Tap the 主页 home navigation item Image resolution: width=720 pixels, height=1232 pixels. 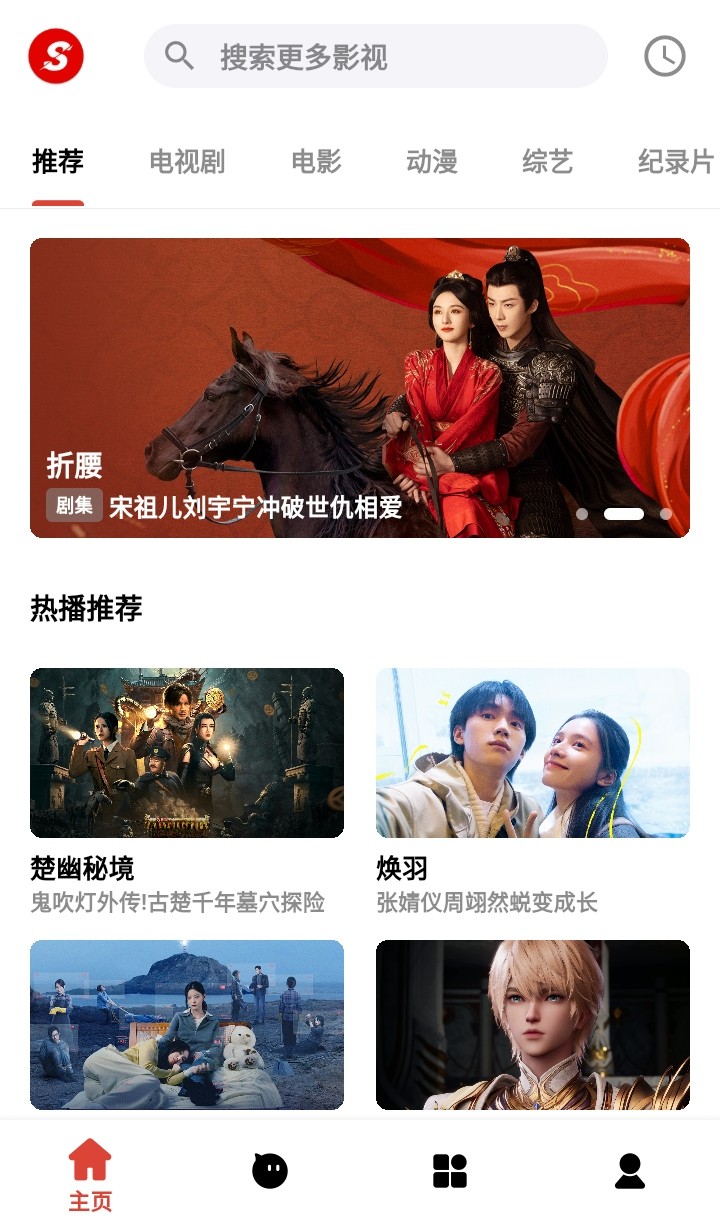coord(90,1174)
